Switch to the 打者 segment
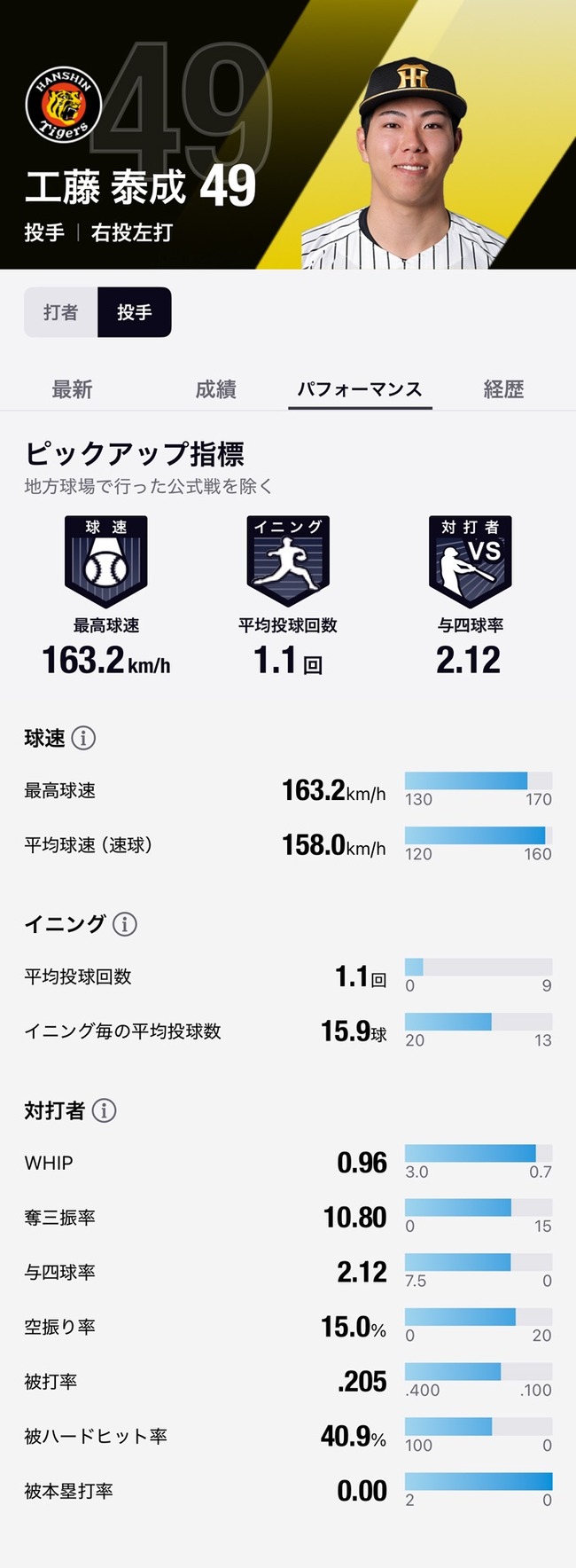Image resolution: width=576 pixels, height=1568 pixels. (60, 312)
